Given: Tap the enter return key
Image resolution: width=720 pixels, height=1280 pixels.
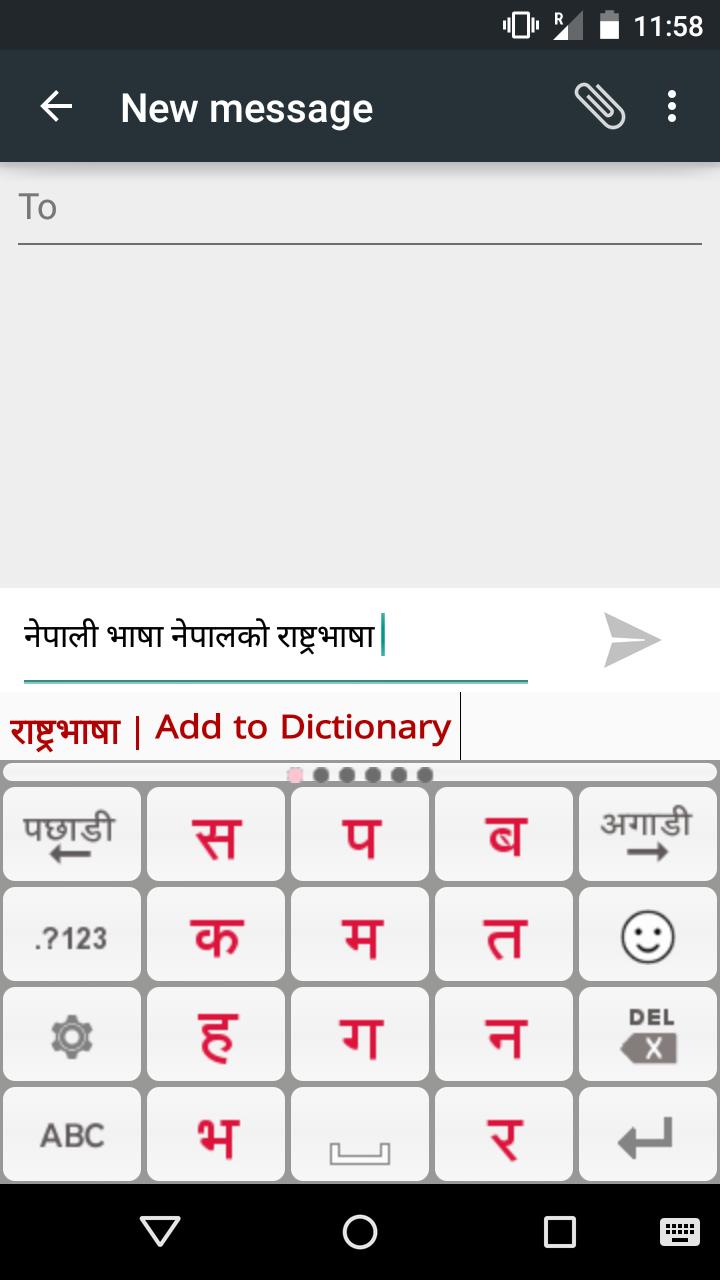Looking at the screenshot, I should pos(647,1136).
